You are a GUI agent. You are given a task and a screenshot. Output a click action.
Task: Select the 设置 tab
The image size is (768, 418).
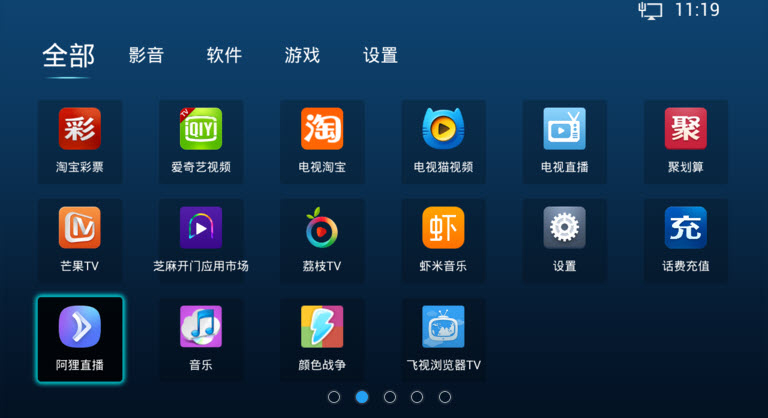(x=380, y=56)
